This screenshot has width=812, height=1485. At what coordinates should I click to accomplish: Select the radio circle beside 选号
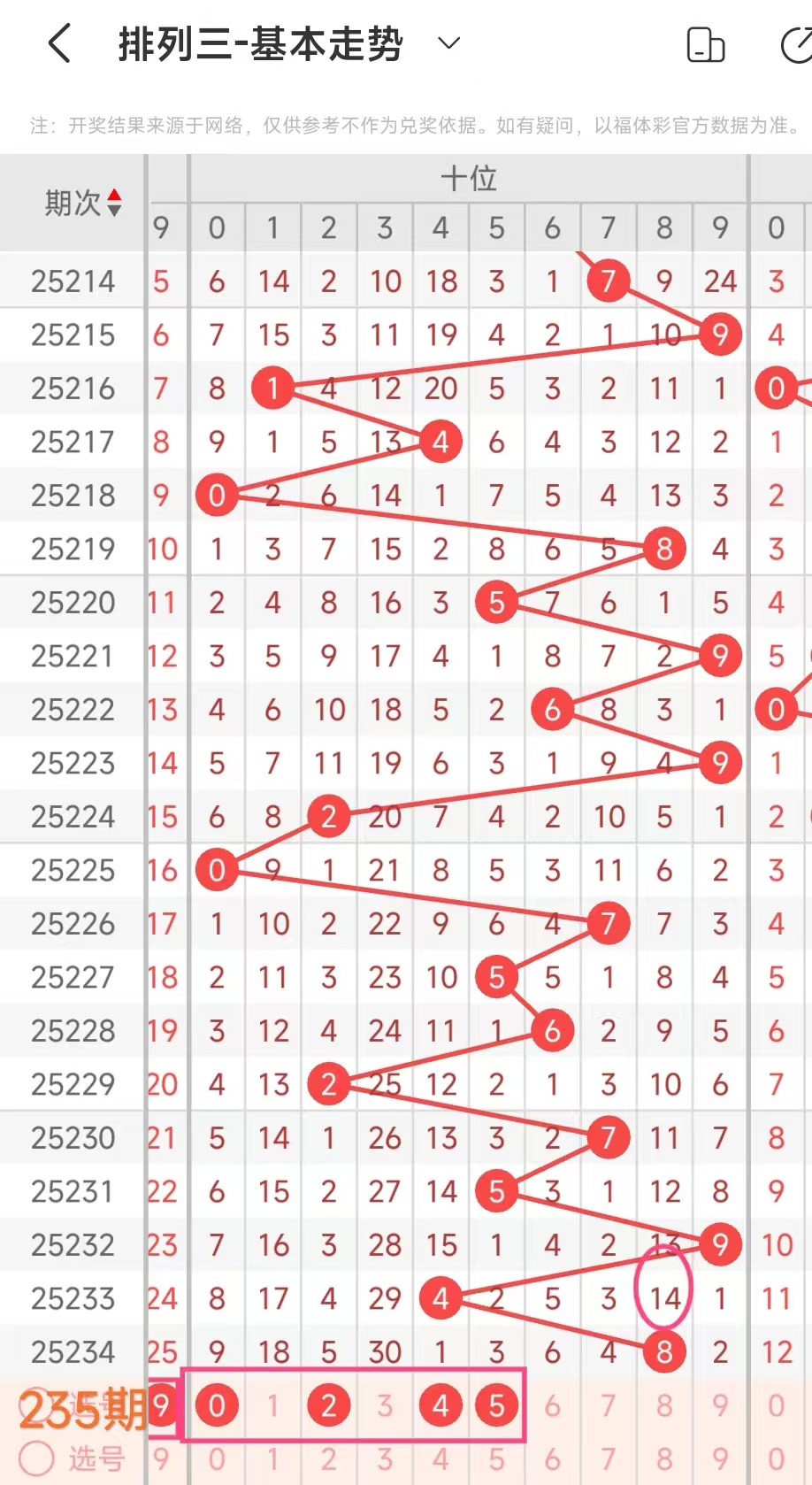point(36,1458)
